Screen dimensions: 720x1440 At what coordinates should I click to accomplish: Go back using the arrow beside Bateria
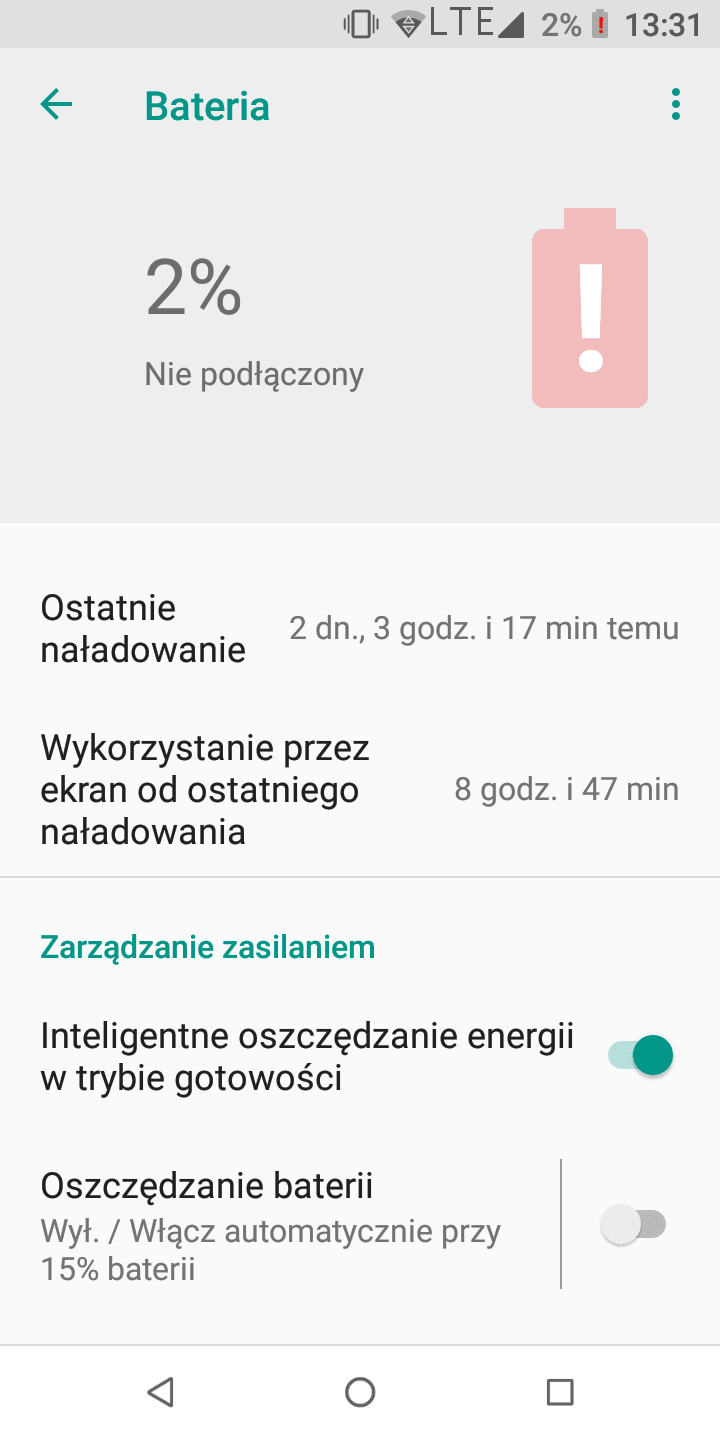click(x=56, y=105)
